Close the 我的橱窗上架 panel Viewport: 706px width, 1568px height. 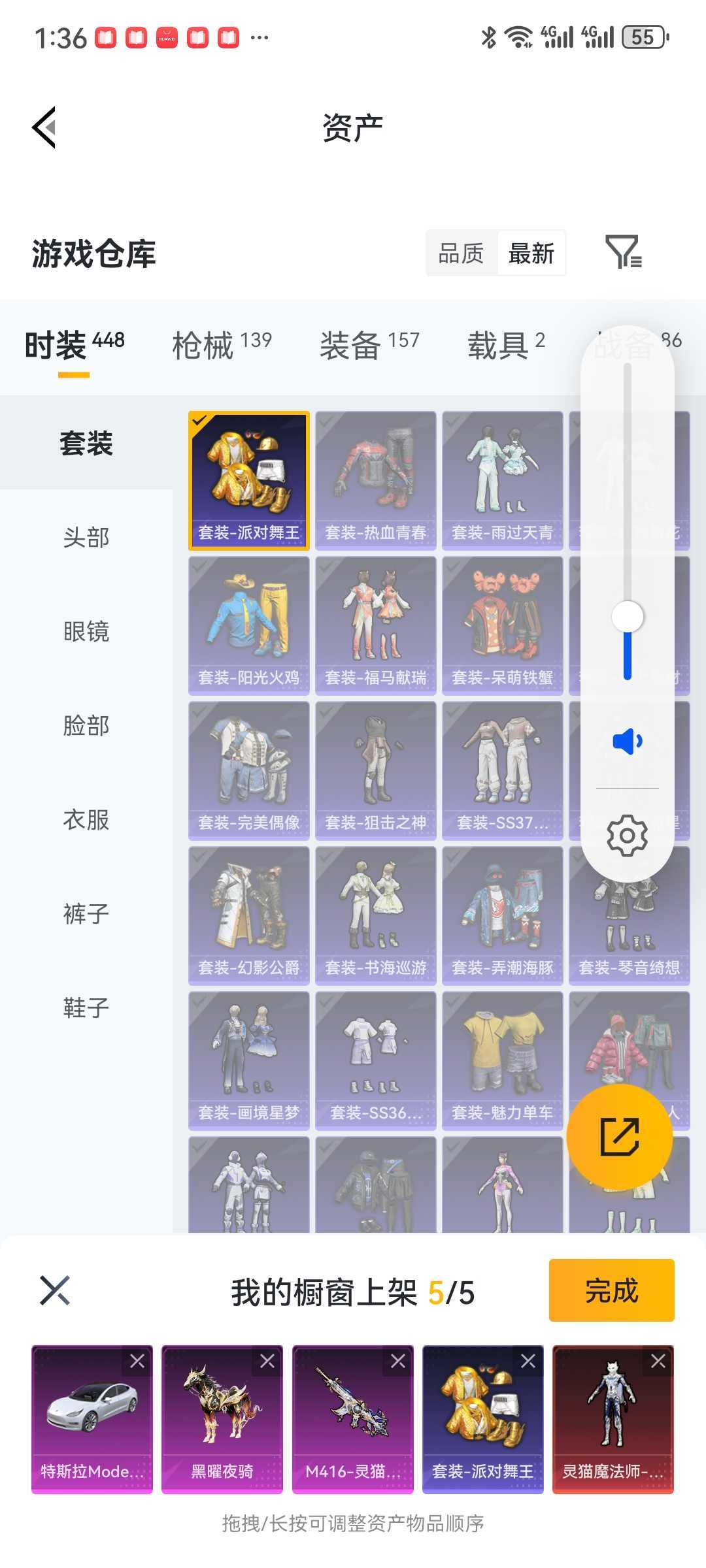point(55,1290)
